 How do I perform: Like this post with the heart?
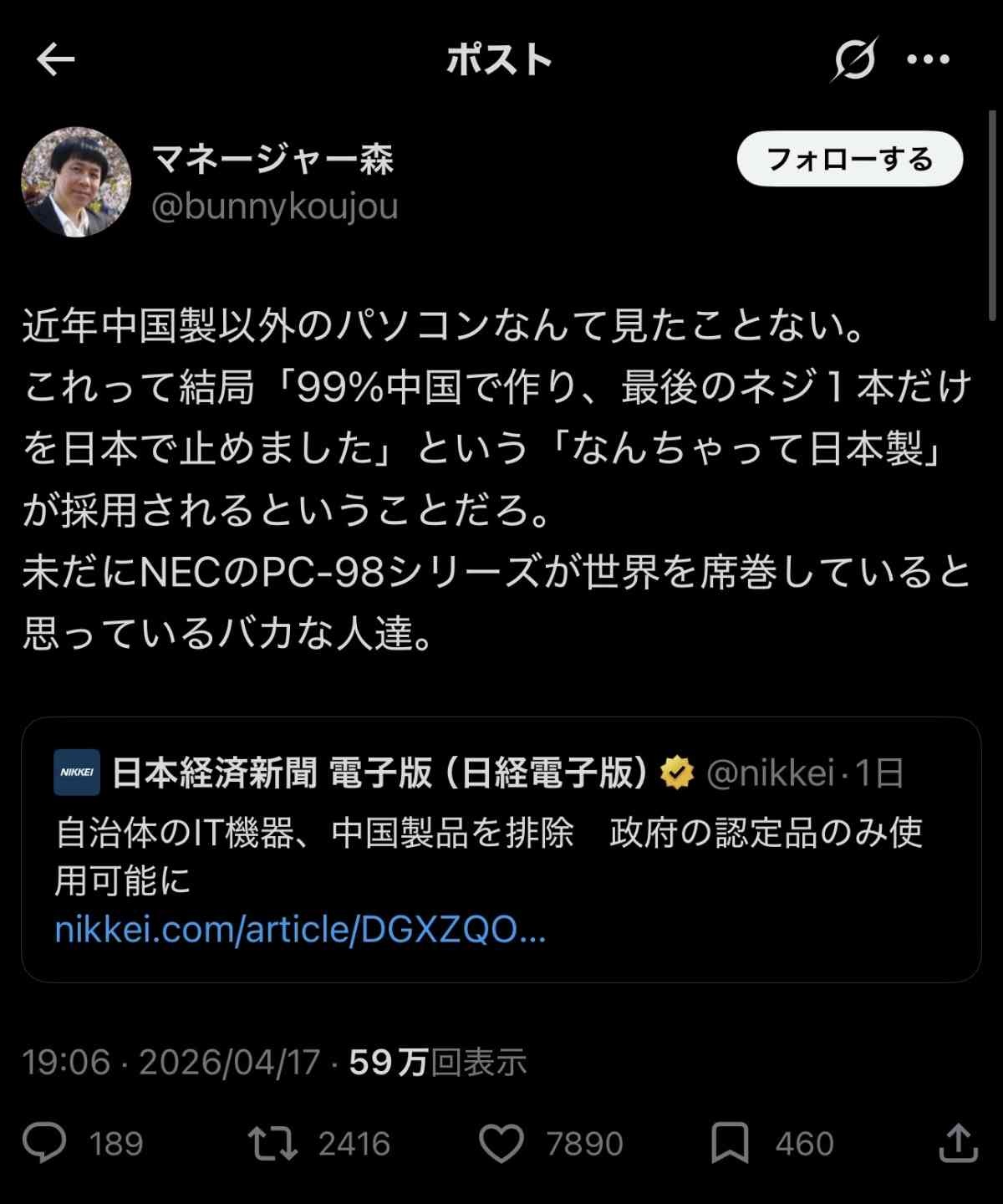501,1143
